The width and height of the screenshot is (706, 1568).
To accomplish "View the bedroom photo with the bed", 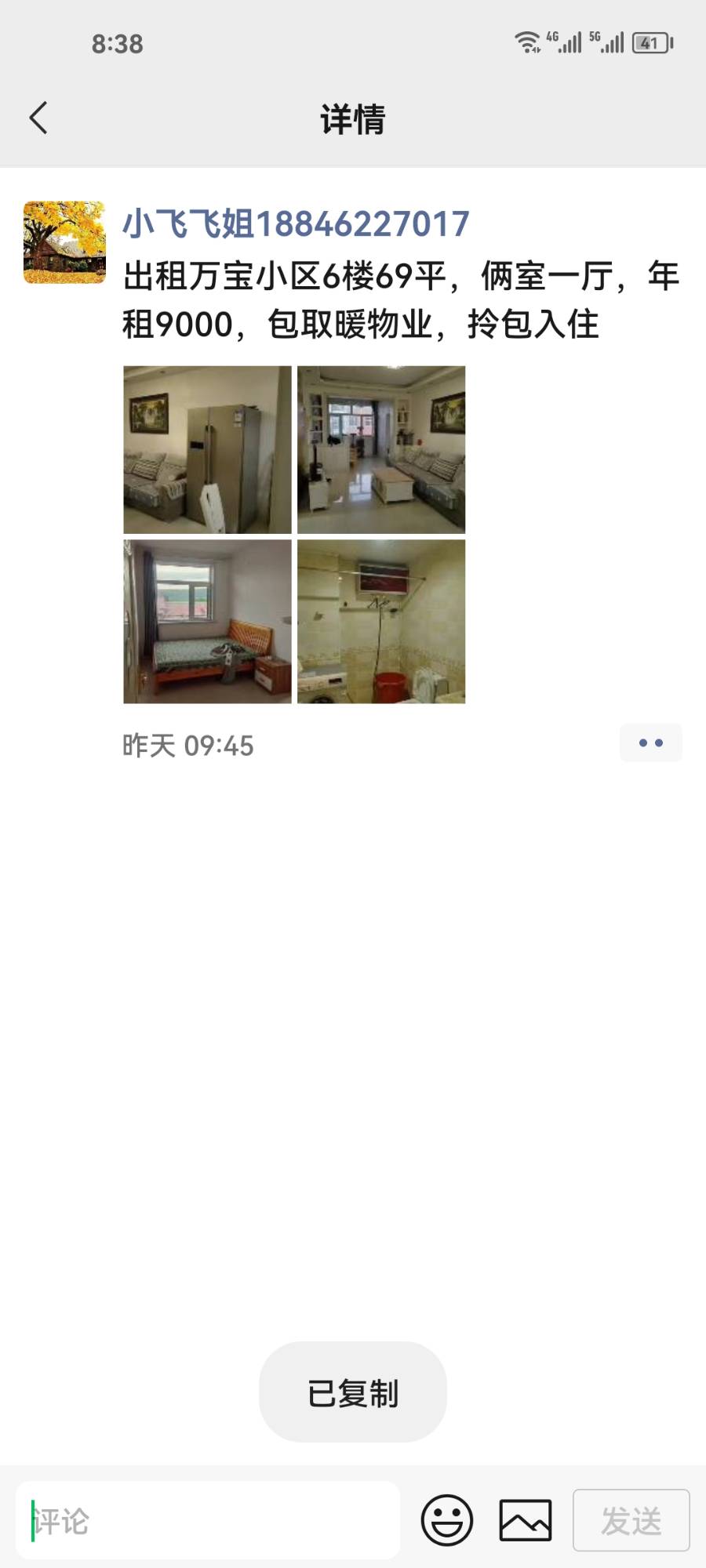I will point(207,621).
